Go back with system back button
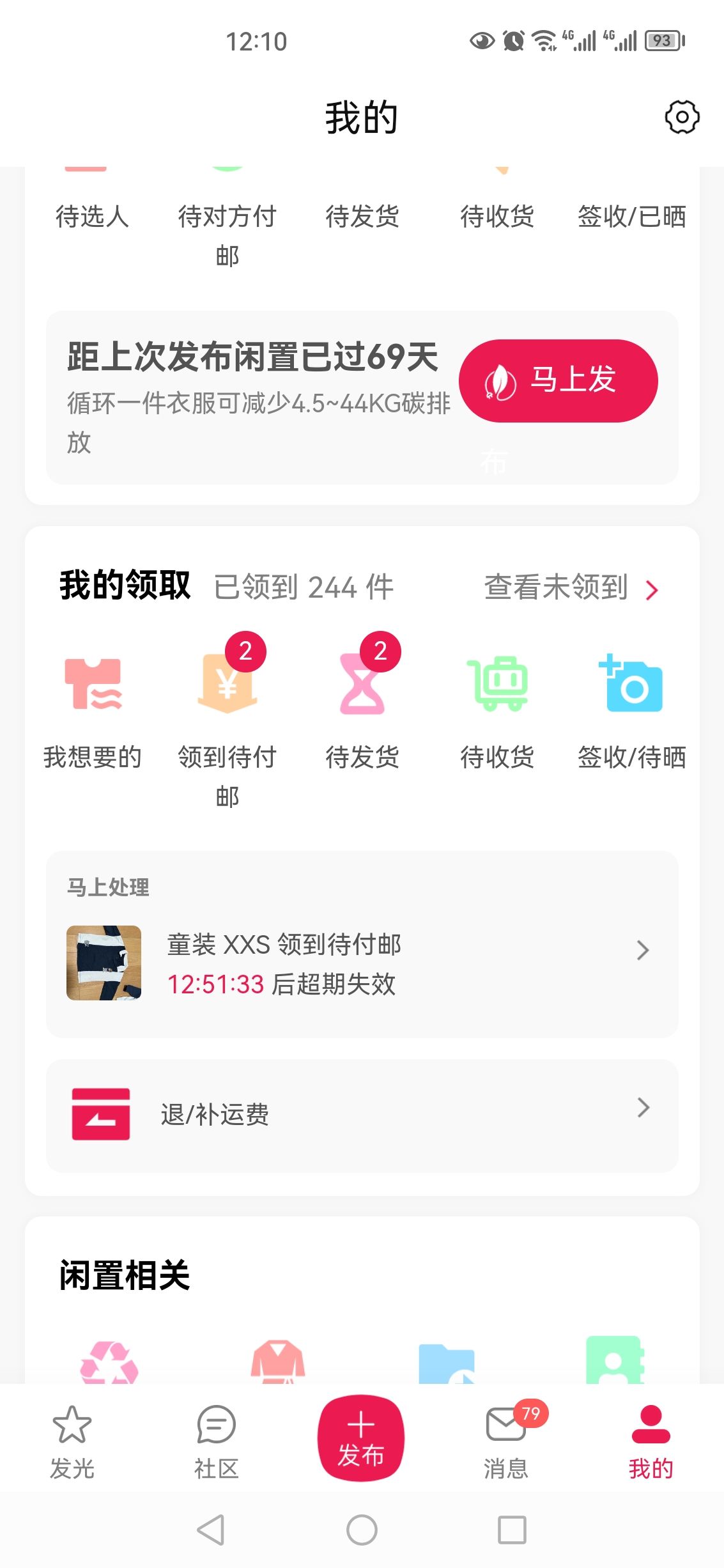724x1568 pixels. pyautogui.click(x=211, y=1530)
